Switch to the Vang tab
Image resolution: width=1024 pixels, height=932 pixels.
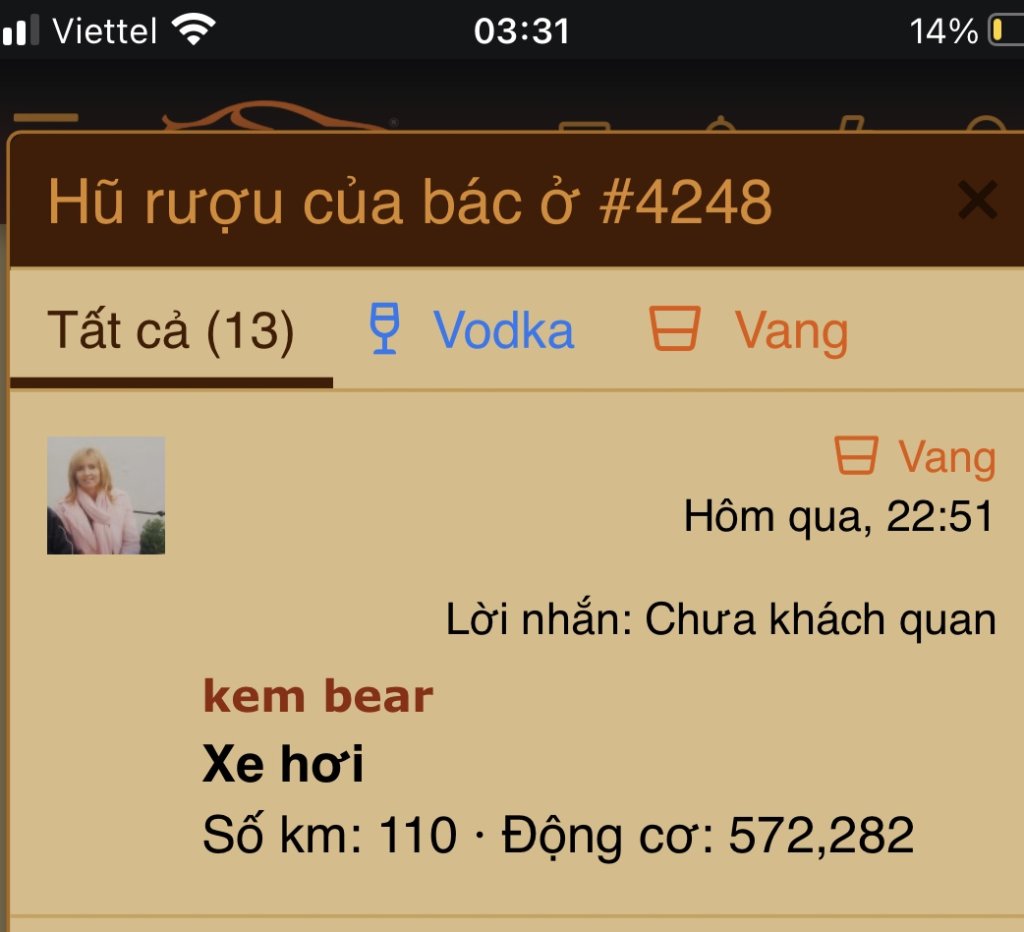point(749,331)
